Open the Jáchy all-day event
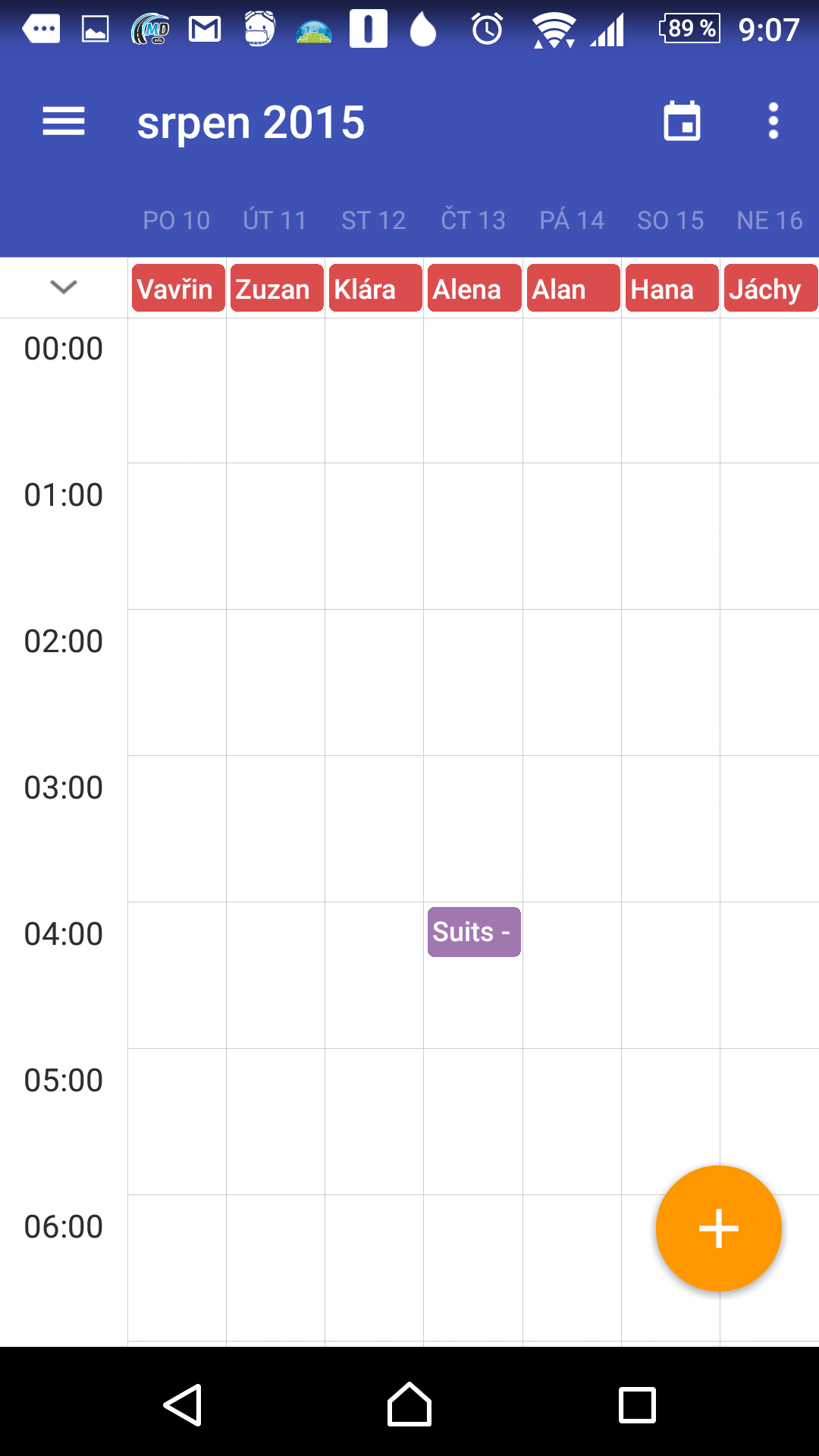Screen dimensions: 819x1456 pos(771,288)
